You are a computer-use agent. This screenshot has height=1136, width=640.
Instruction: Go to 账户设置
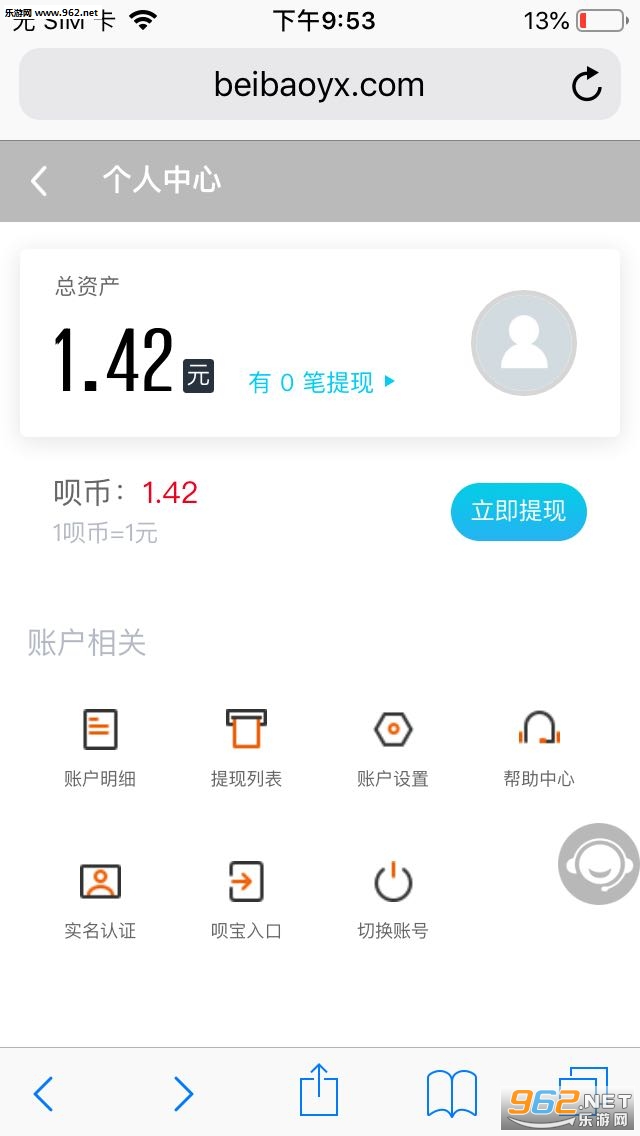(393, 745)
